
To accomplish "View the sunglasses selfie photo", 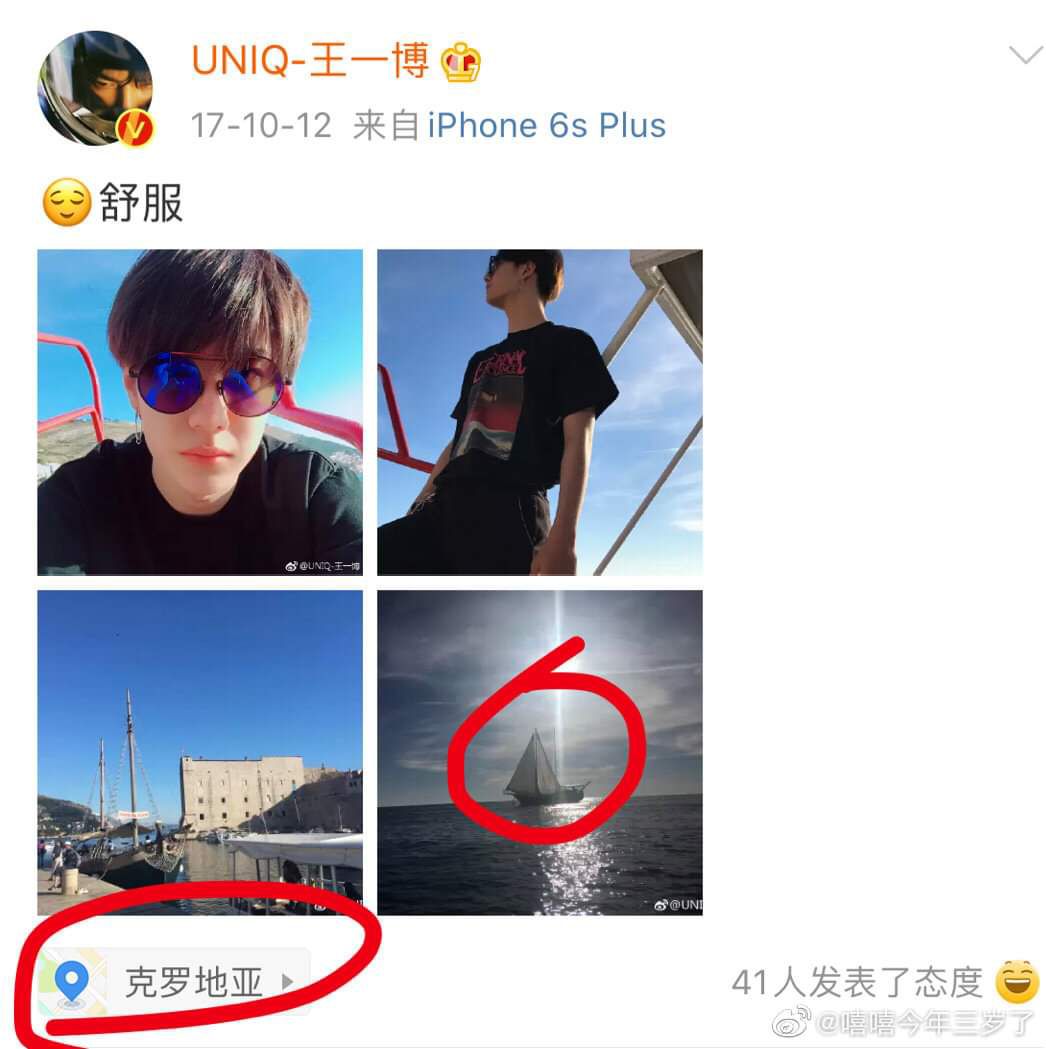I will (x=200, y=412).
